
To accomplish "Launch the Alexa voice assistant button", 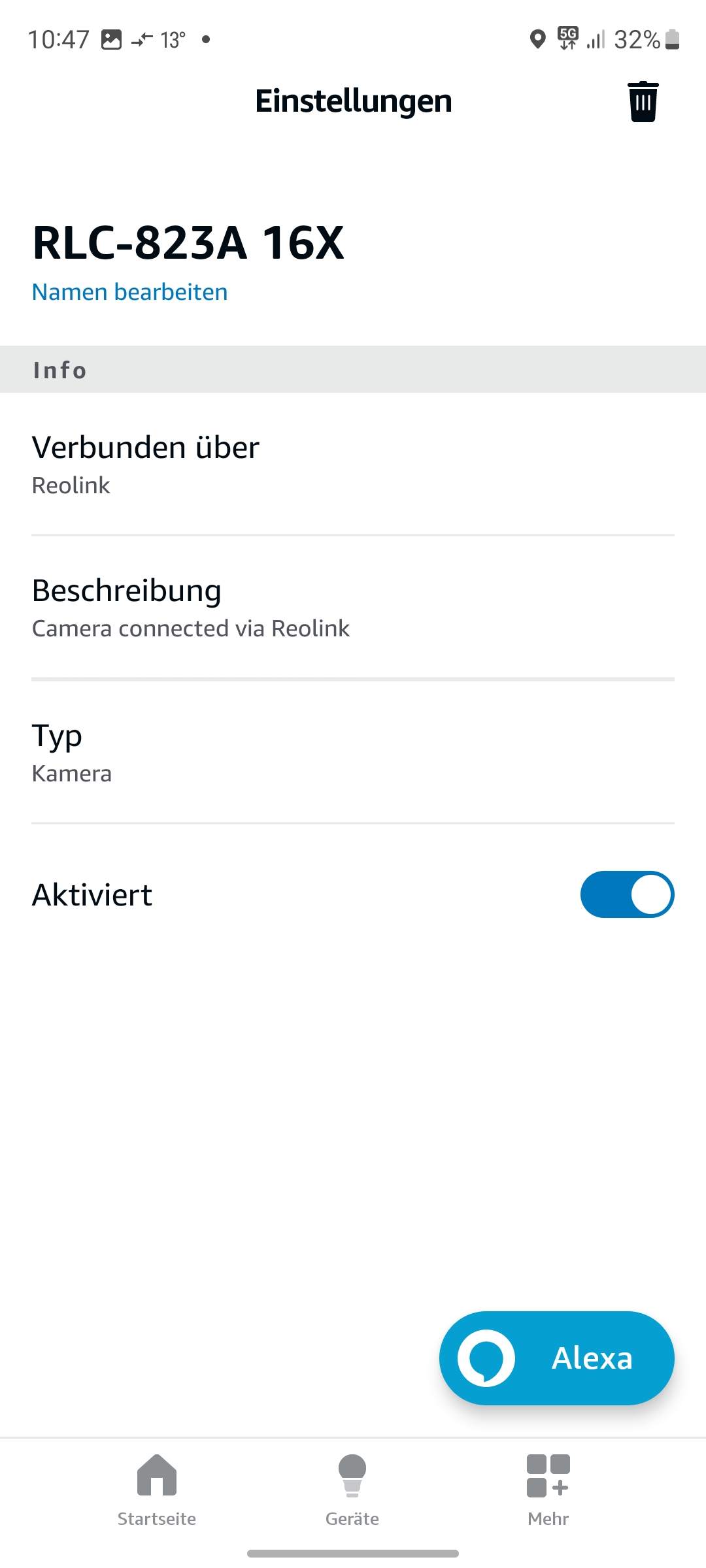I will click(x=556, y=1358).
